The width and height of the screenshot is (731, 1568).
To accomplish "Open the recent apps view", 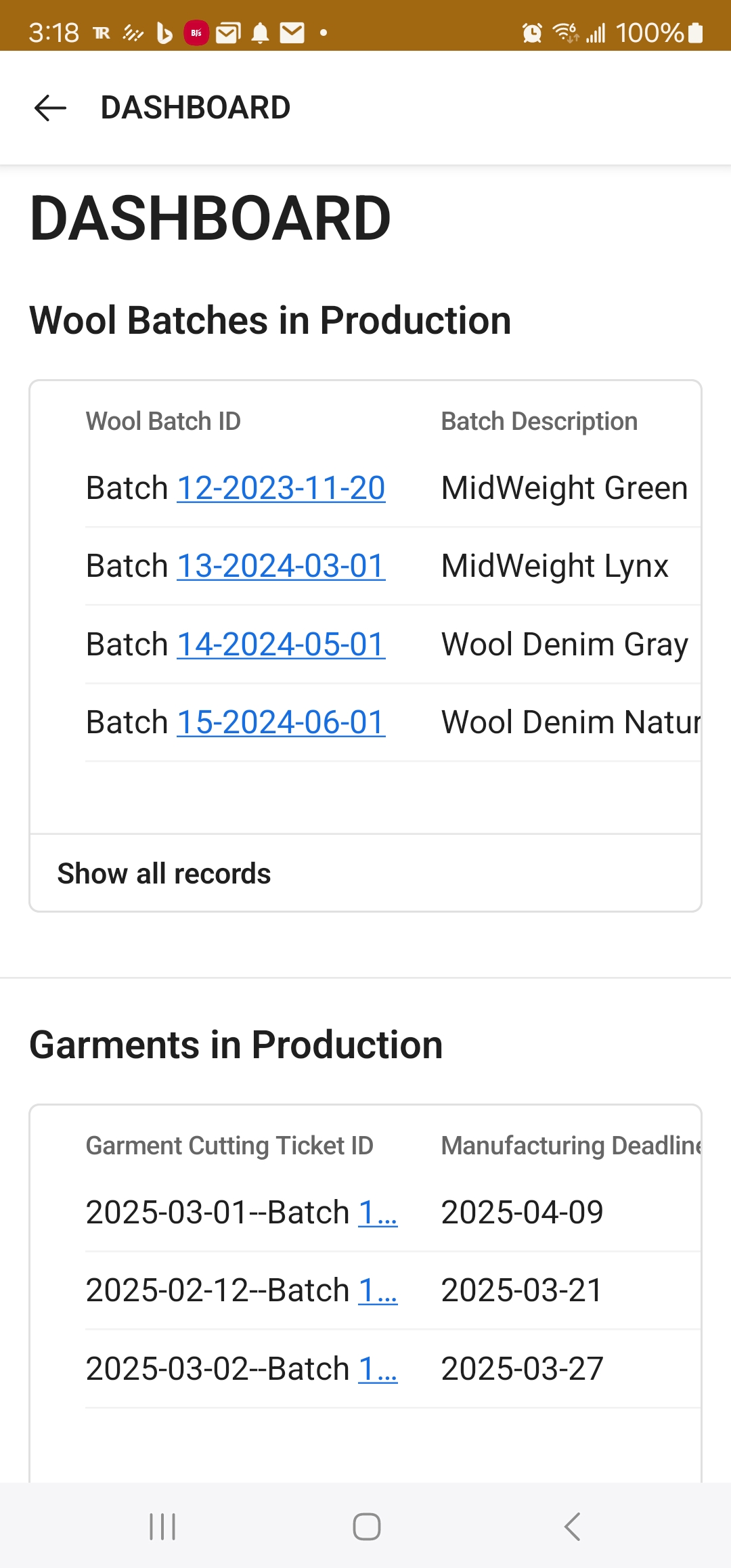I will 162,1527.
